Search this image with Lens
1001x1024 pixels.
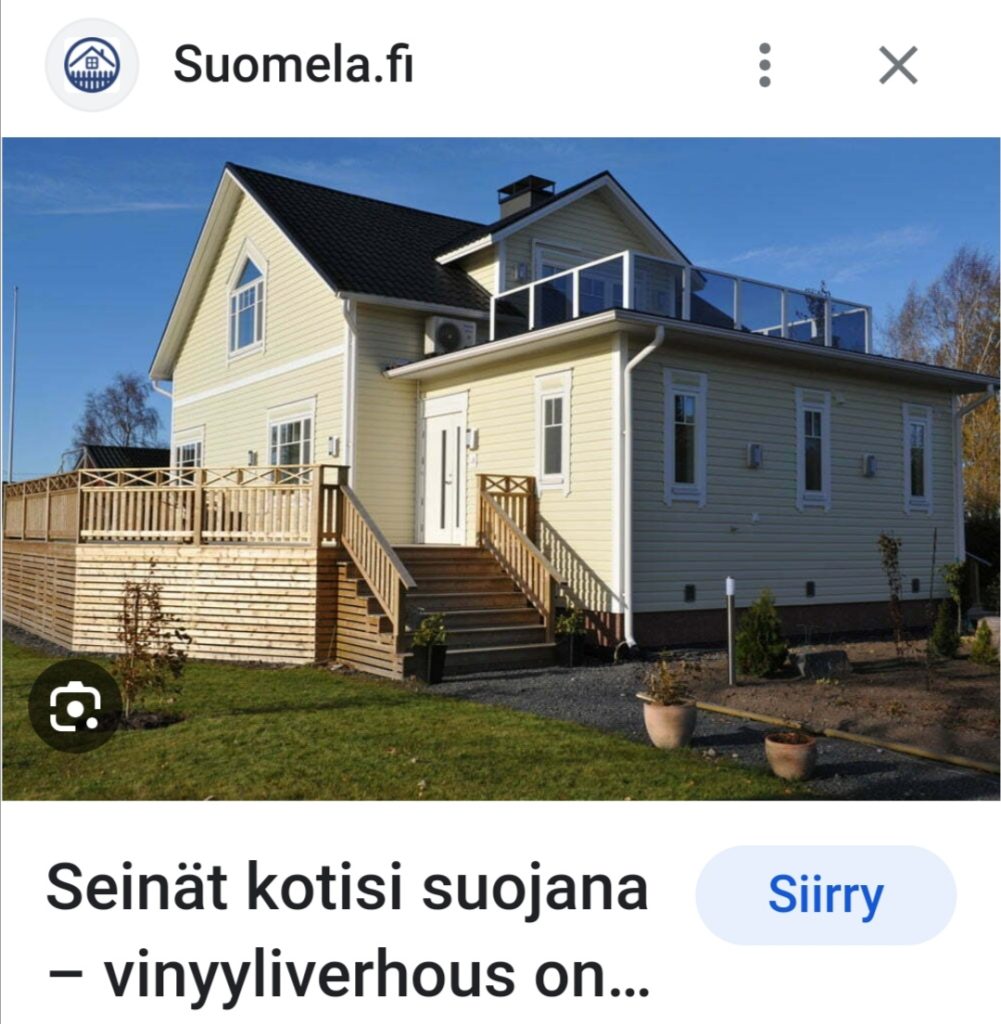75,706
